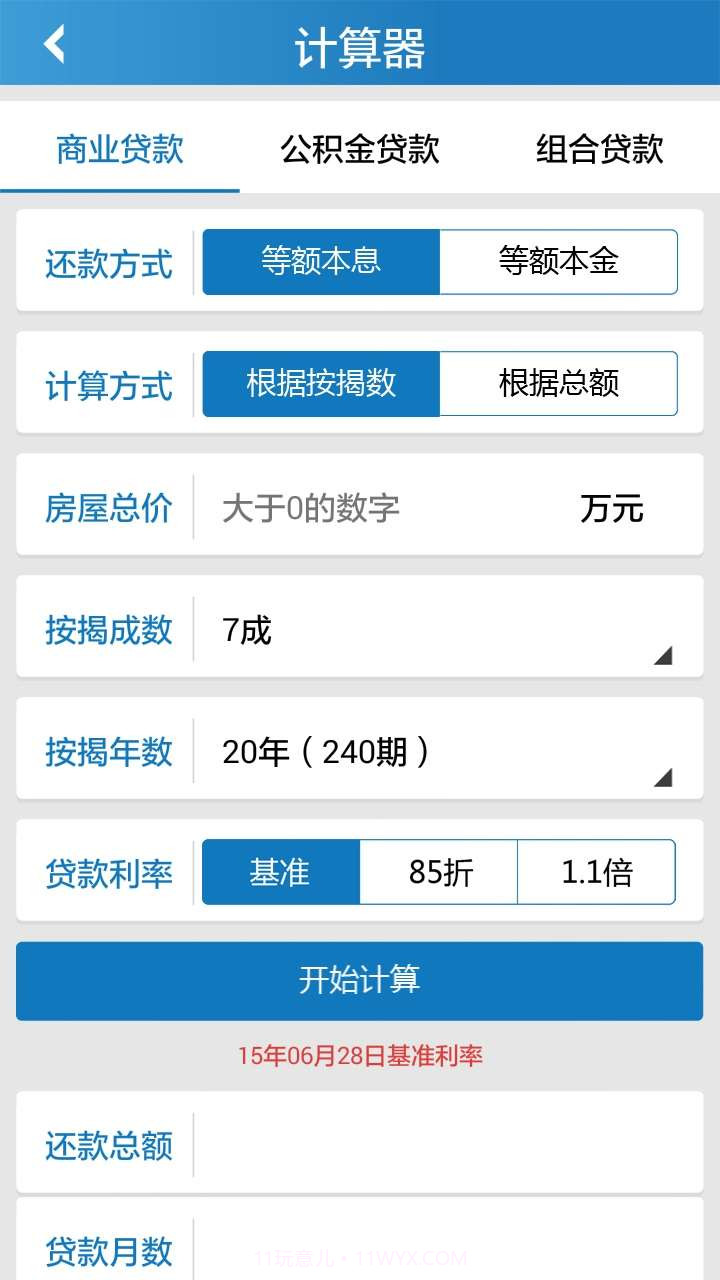Select 基准 interest rate option
The image size is (720, 1280).
tap(281, 872)
